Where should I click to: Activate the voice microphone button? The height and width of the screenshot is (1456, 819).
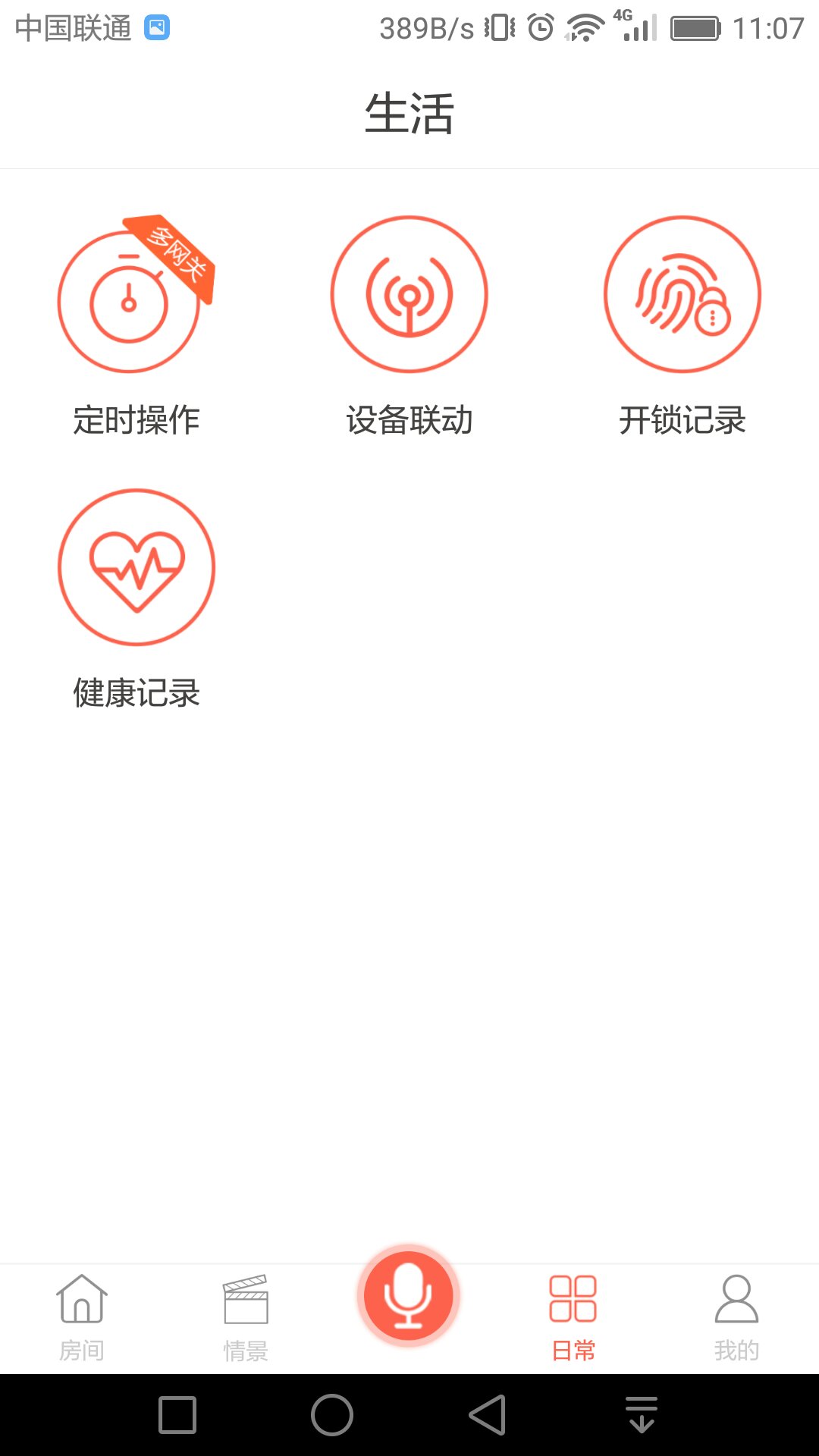408,1294
